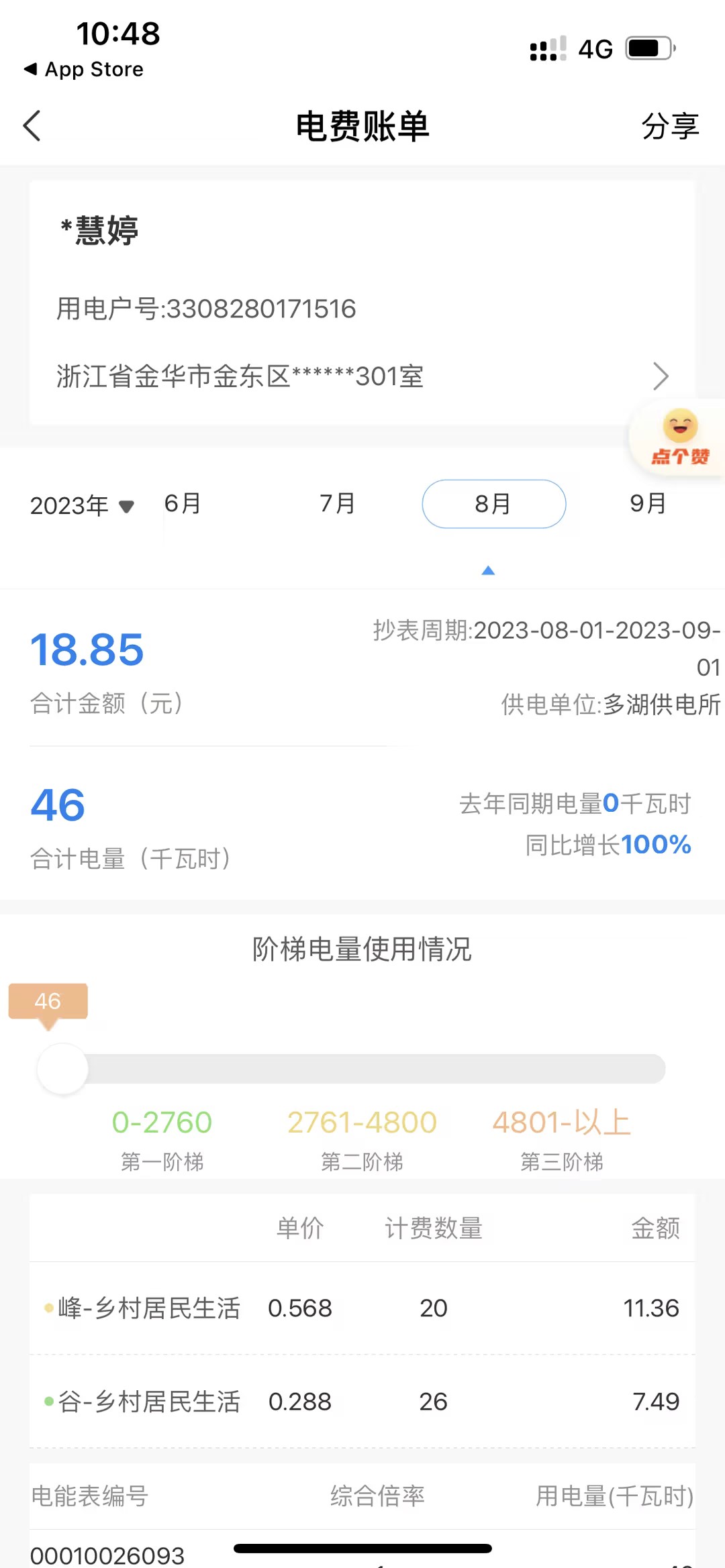
Task: Switch to the 6月 bill
Action: click(183, 503)
